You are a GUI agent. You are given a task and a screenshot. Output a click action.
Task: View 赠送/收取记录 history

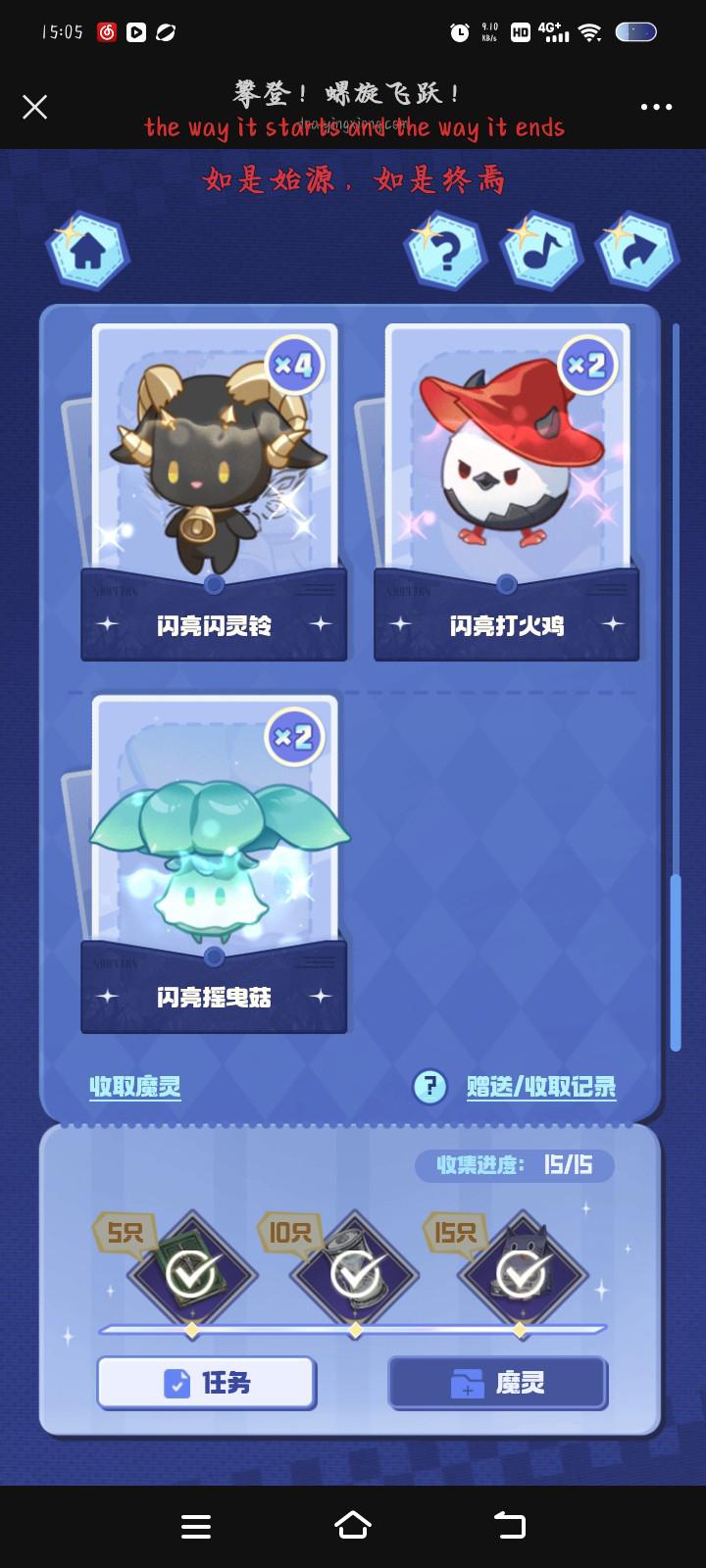540,1086
